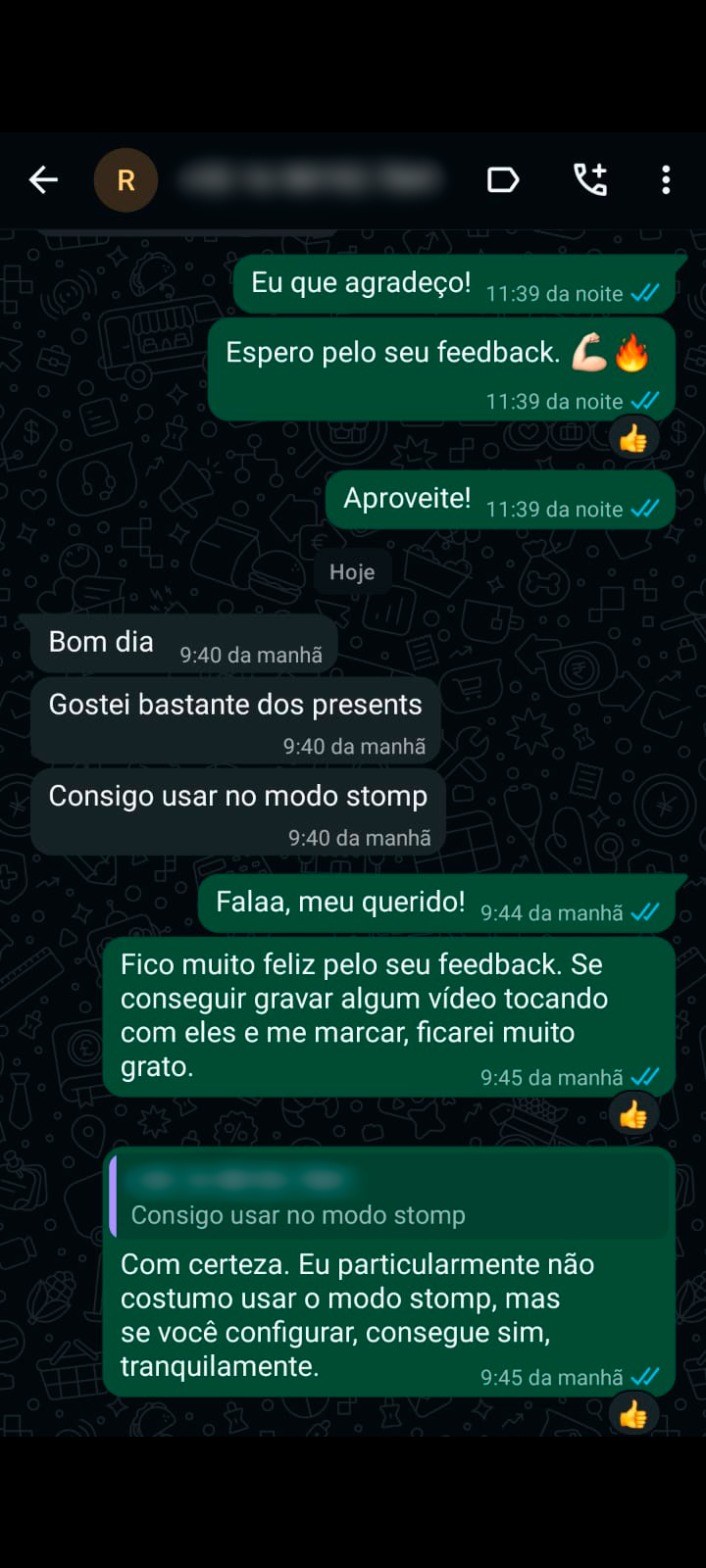The width and height of the screenshot is (706, 1568).
Task: Open the label tag icon
Action: tap(502, 180)
